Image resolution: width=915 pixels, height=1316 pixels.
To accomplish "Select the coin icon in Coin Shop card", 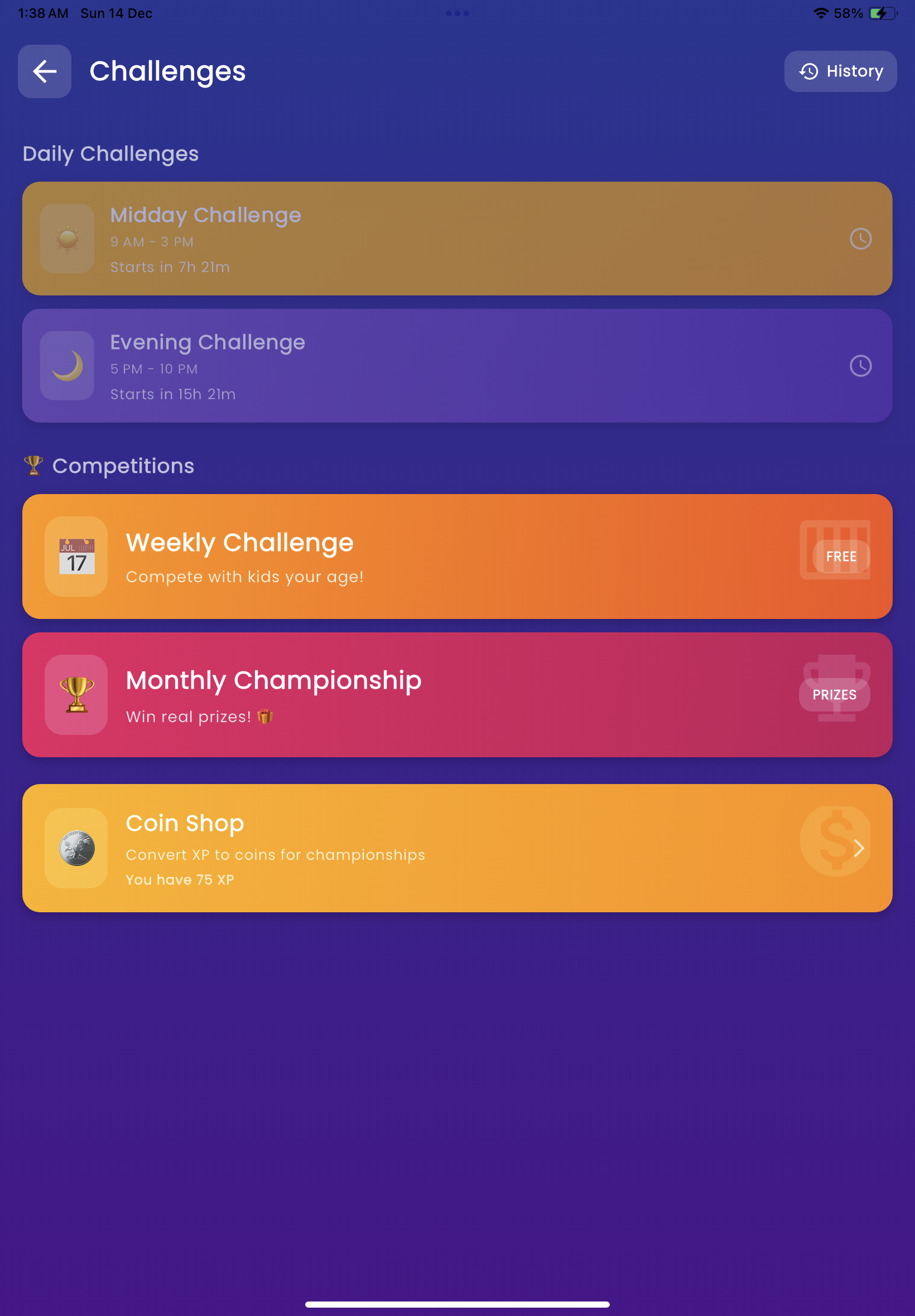I will tap(76, 849).
